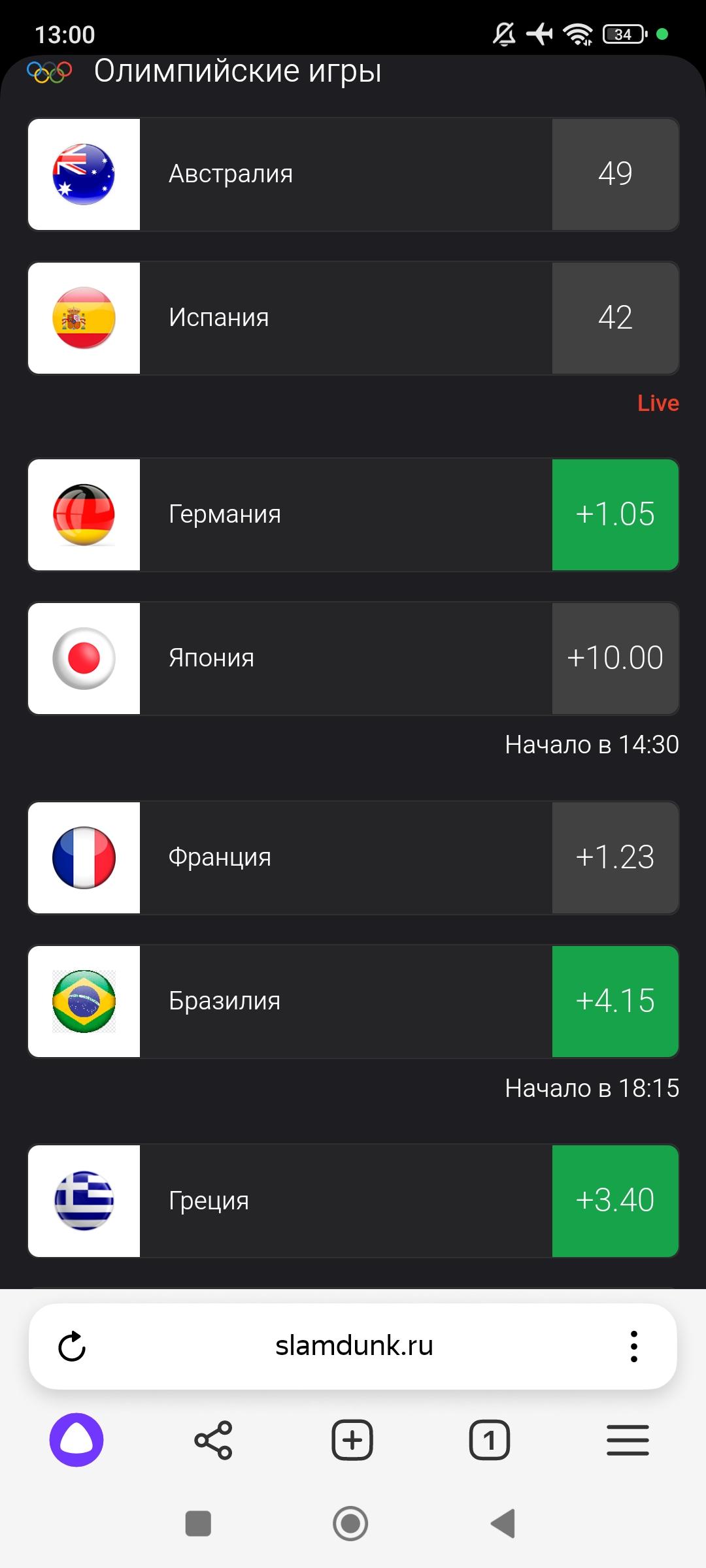Tap the Brazil +4.15 odds button
Screen dimensions: 706x1568
pos(615,1001)
